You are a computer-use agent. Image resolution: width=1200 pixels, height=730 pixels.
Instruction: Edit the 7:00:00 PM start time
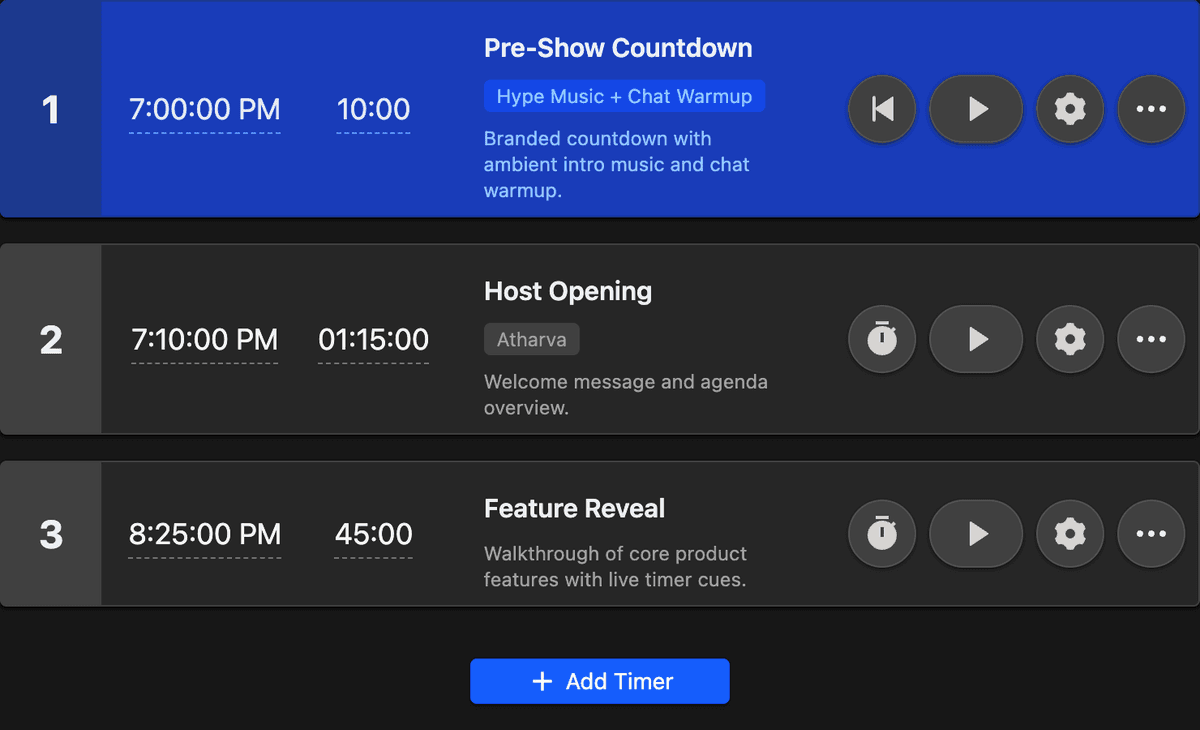[205, 110]
